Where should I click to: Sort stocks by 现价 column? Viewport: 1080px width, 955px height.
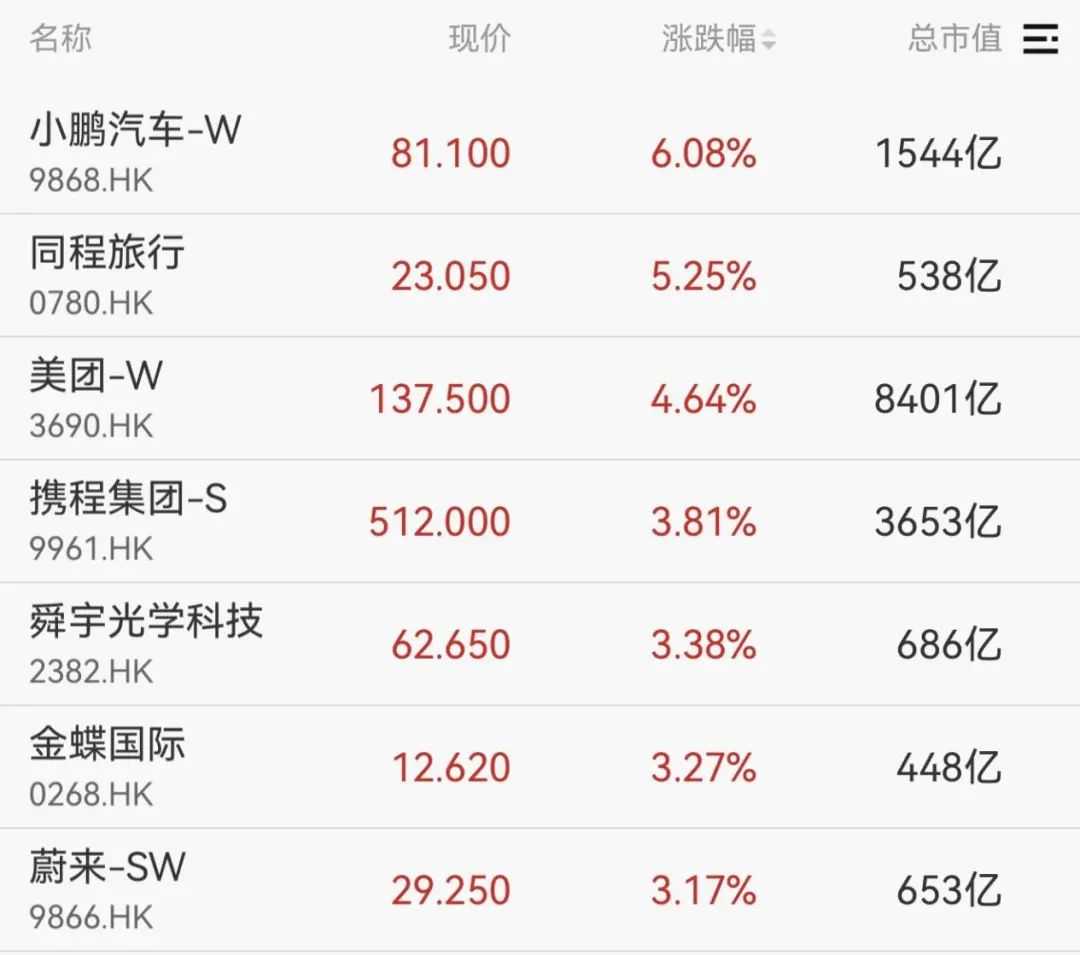tap(479, 40)
